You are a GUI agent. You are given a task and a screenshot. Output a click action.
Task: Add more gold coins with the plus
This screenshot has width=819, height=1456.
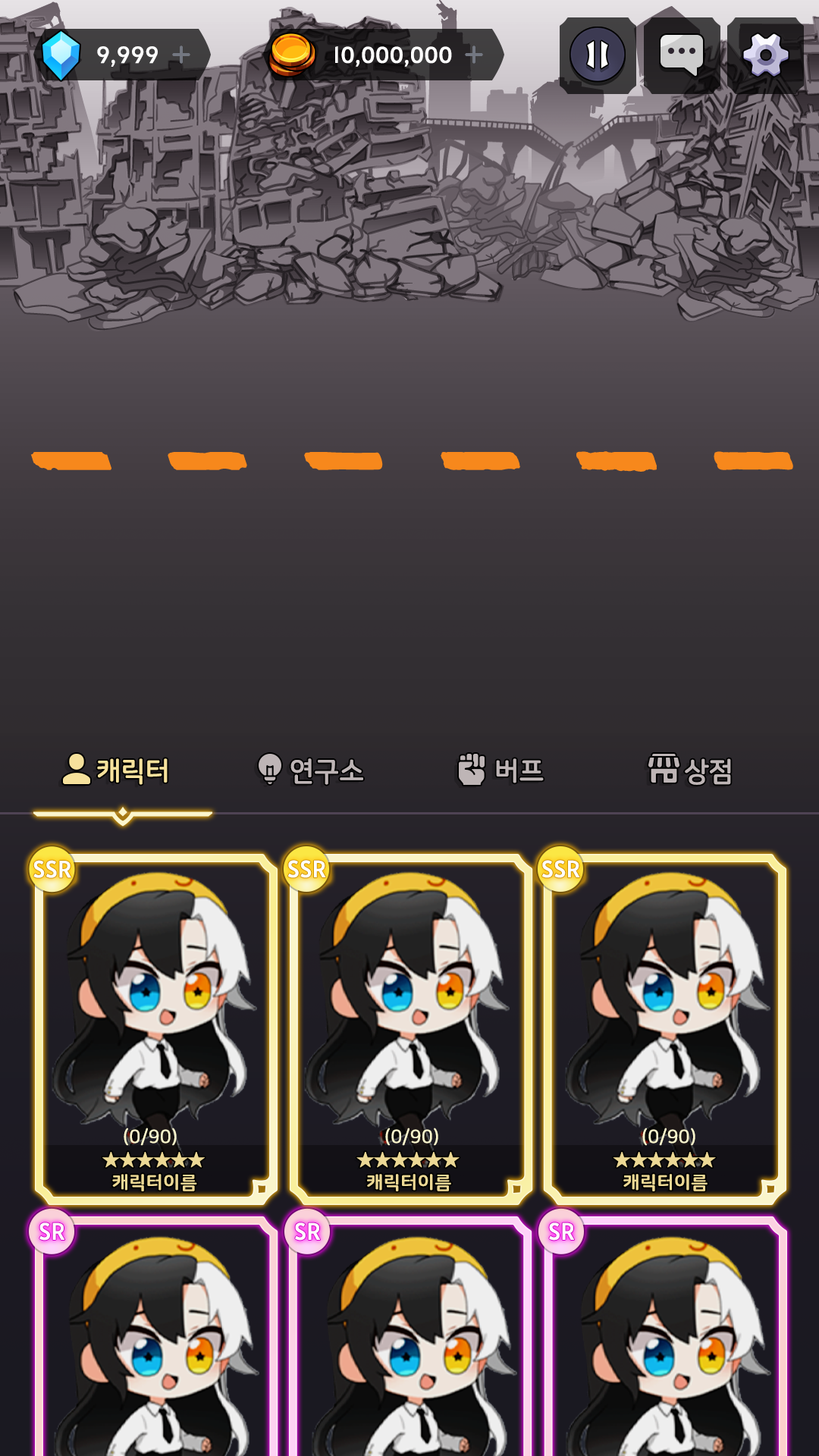coord(474,55)
